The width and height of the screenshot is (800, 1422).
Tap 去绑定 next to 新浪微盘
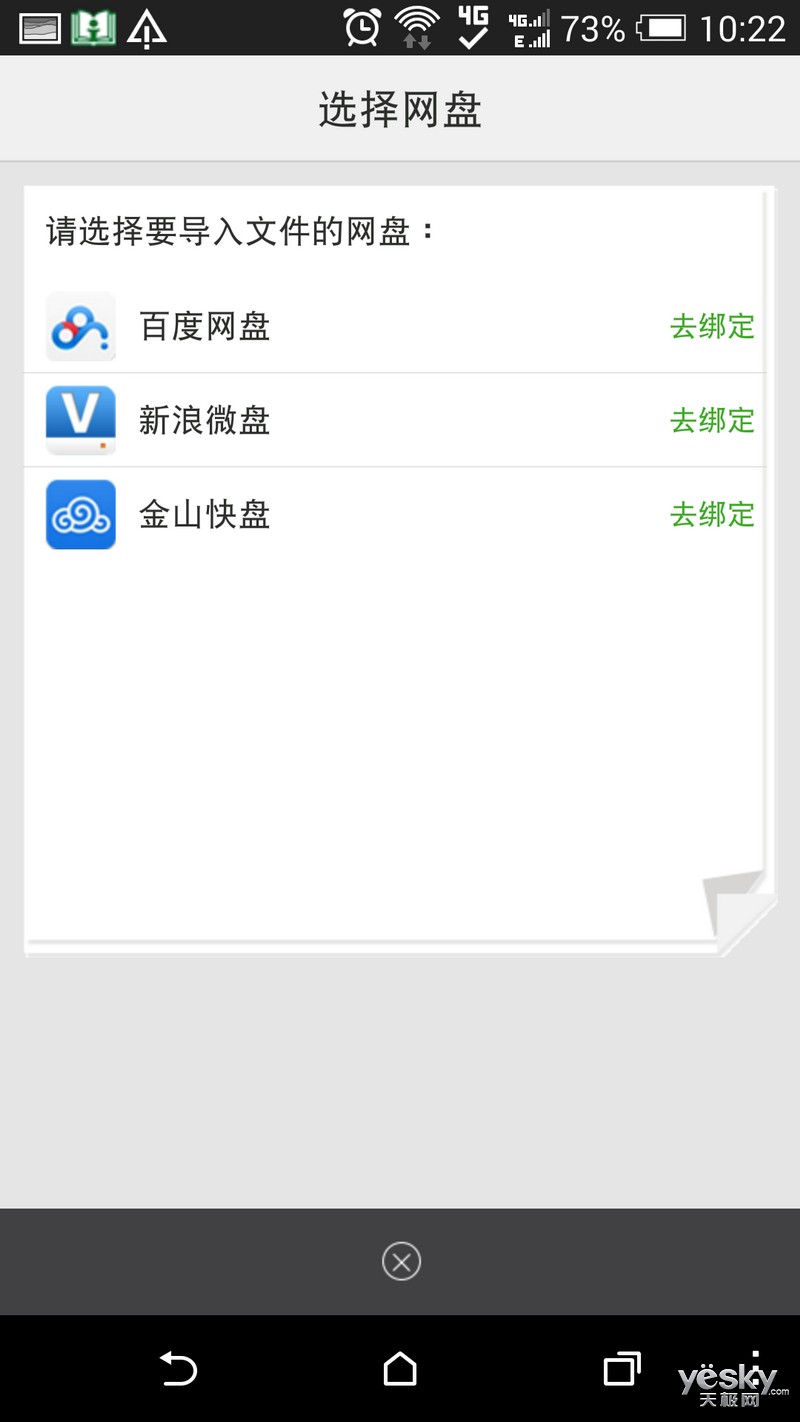712,420
